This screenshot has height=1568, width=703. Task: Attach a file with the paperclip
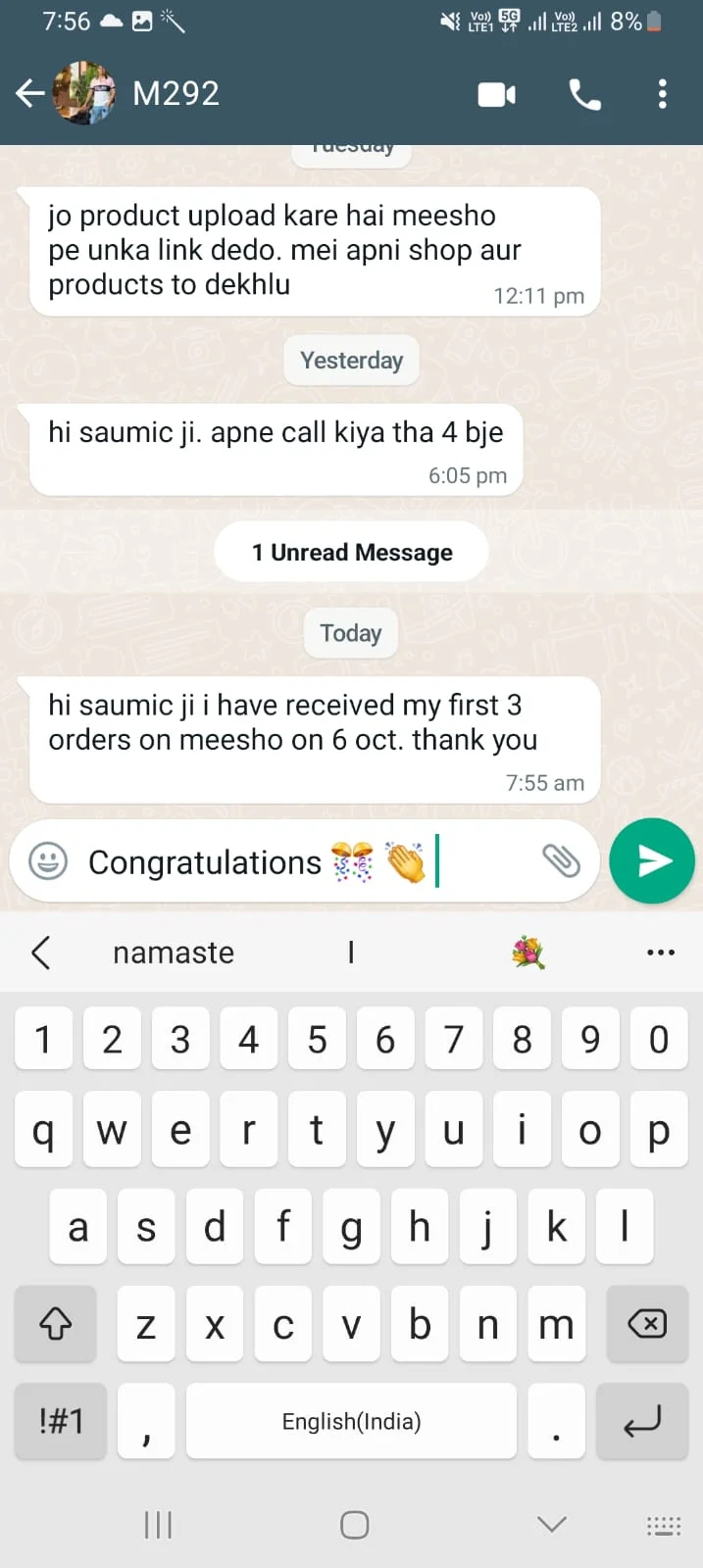point(561,860)
